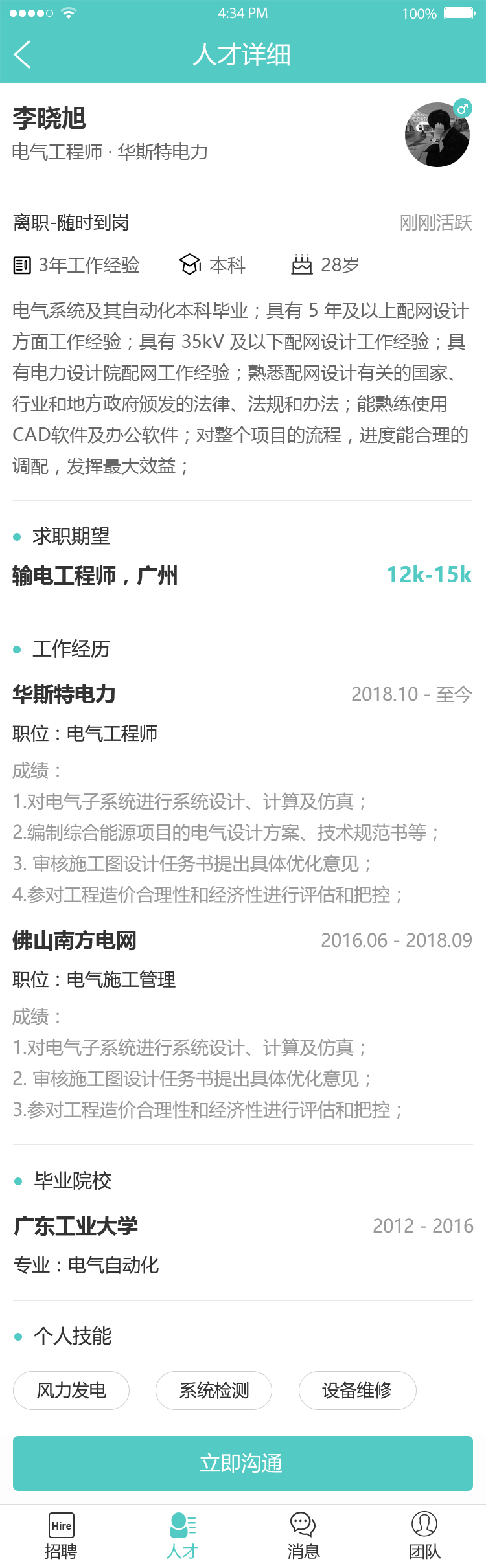Go back from 人才详细 page

[23, 54]
